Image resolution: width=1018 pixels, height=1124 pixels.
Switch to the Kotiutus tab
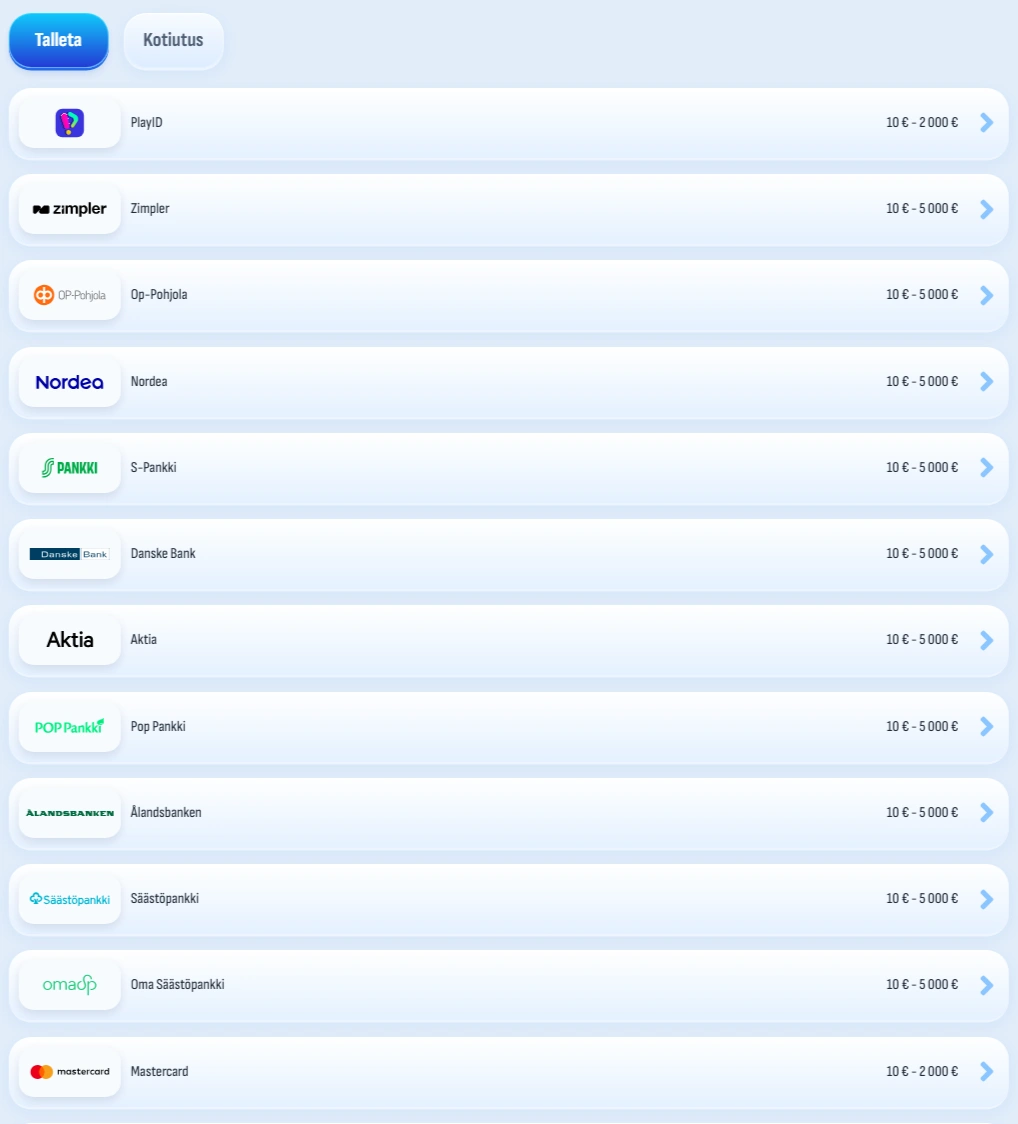pyautogui.click(x=173, y=41)
